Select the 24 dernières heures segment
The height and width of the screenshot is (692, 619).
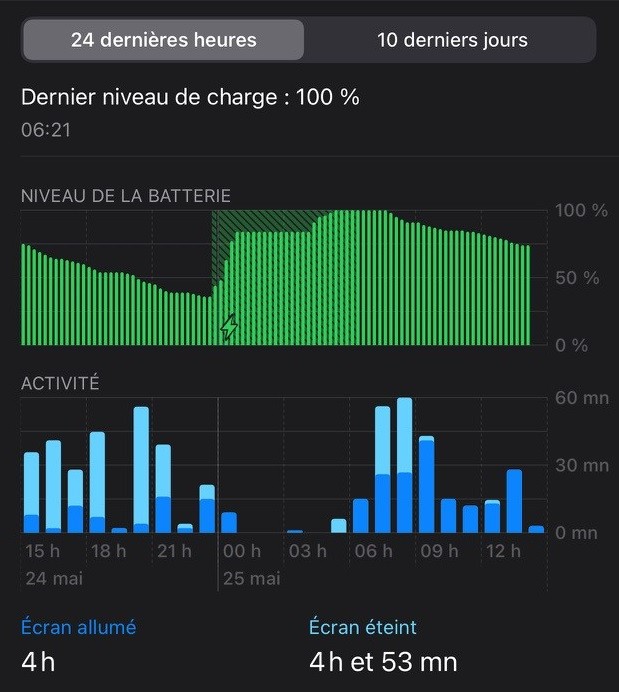click(164, 40)
